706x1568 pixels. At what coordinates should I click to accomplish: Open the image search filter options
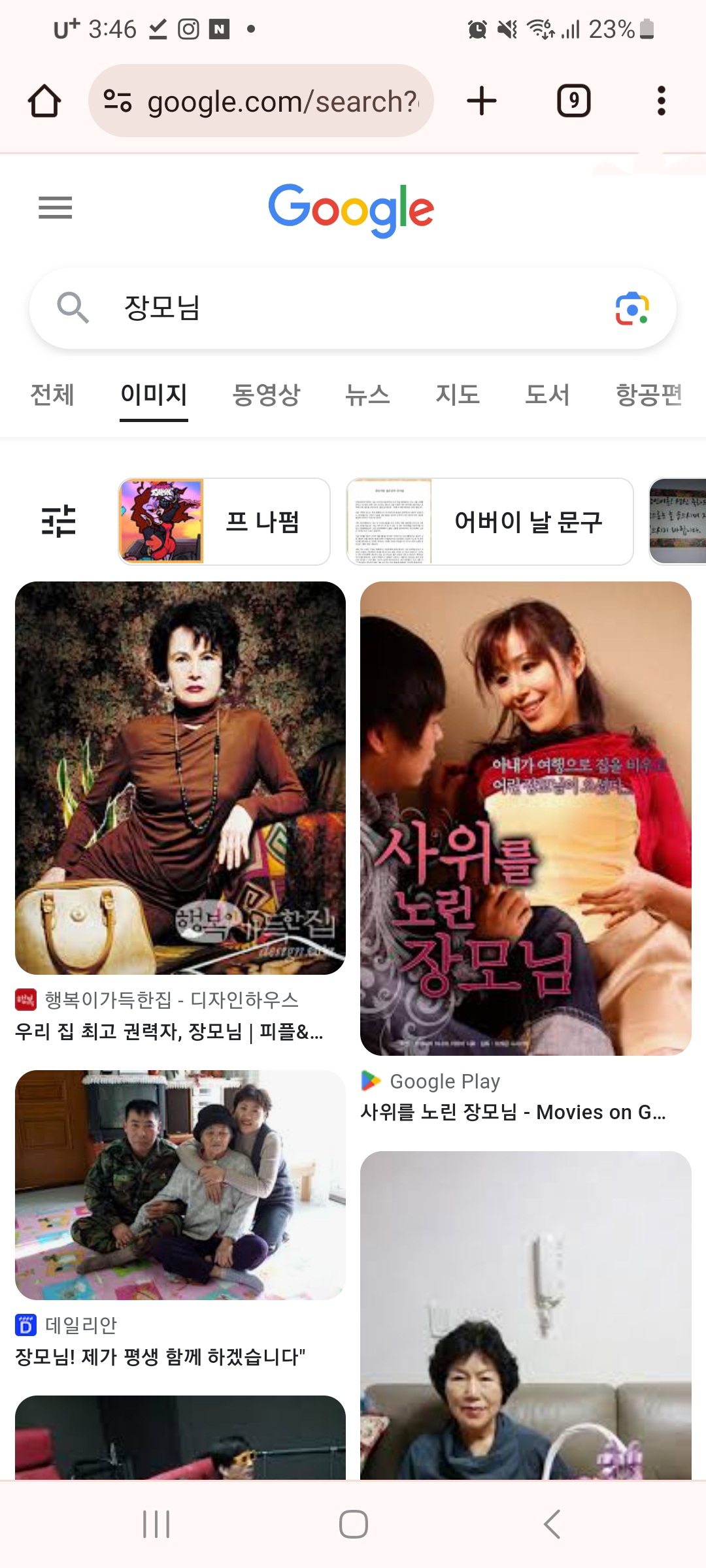pyautogui.click(x=59, y=521)
